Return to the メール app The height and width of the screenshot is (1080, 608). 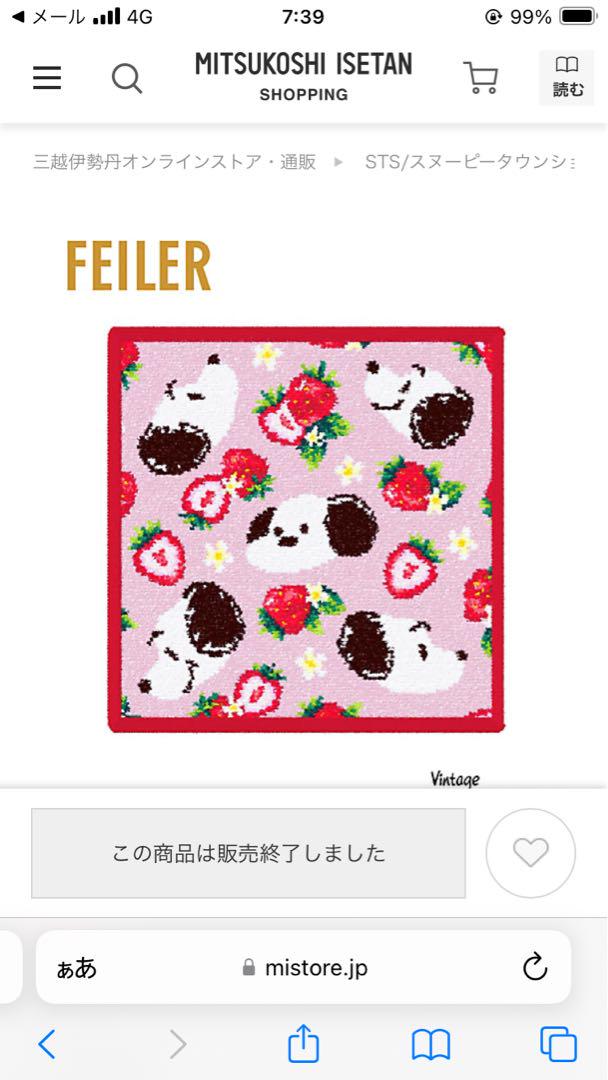[x=48, y=17]
